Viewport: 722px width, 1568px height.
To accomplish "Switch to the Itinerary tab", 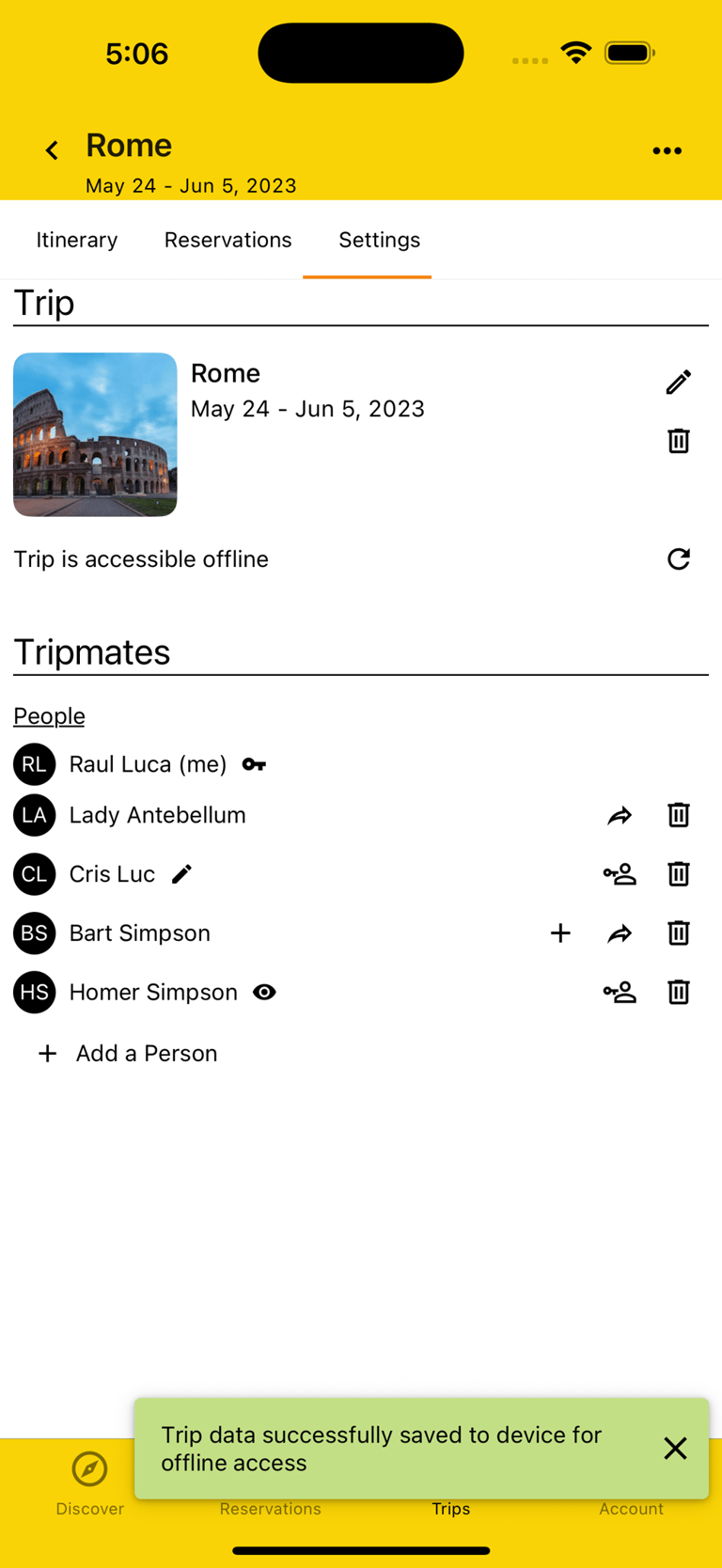I will pos(76,240).
